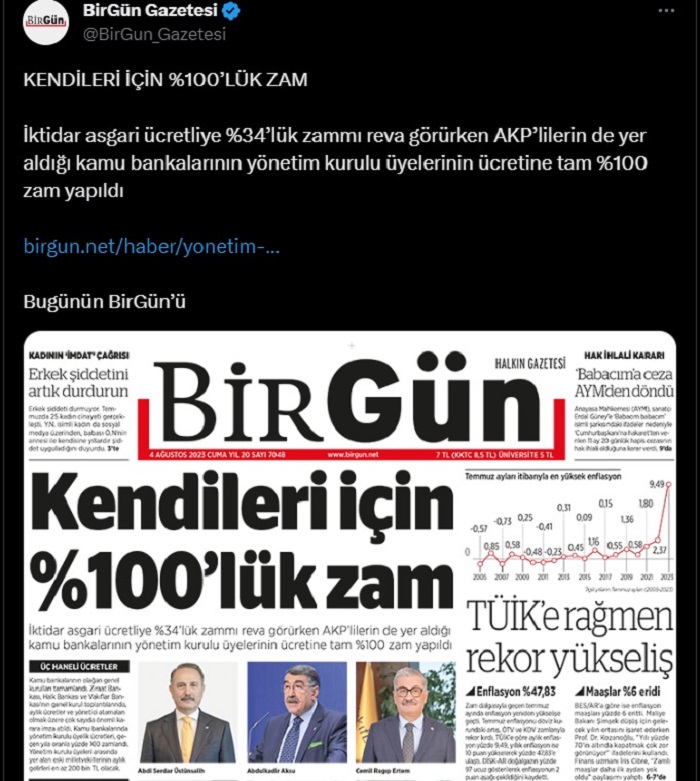Open BirGün Gazetesi profile picture
The height and width of the screenshot is (781, 700).
[x=46, y=21]
